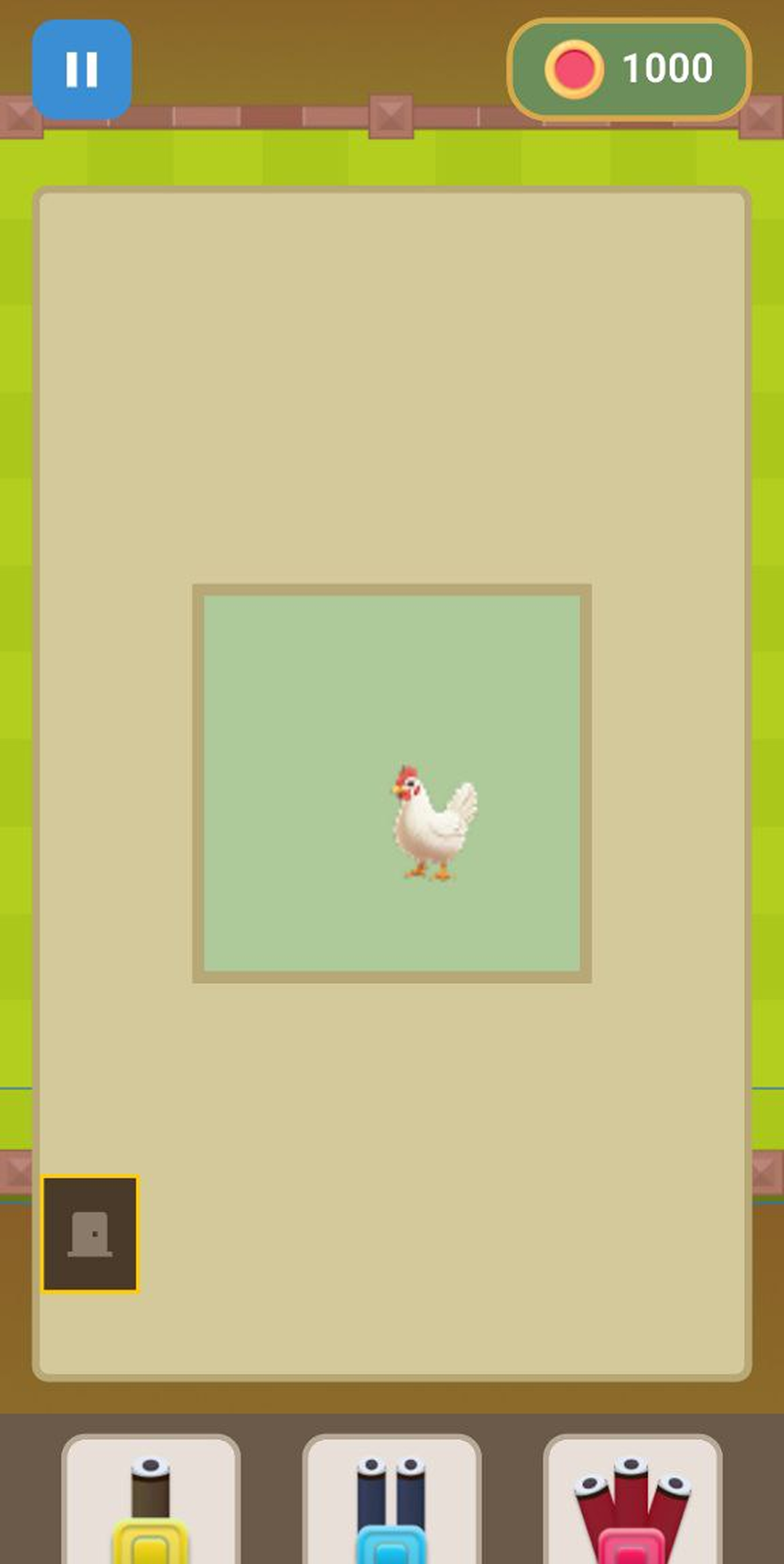Viewport: 784px width, 1564px height.
Task: Tap the door tile with yellow border
Action: click(90, 1234)
